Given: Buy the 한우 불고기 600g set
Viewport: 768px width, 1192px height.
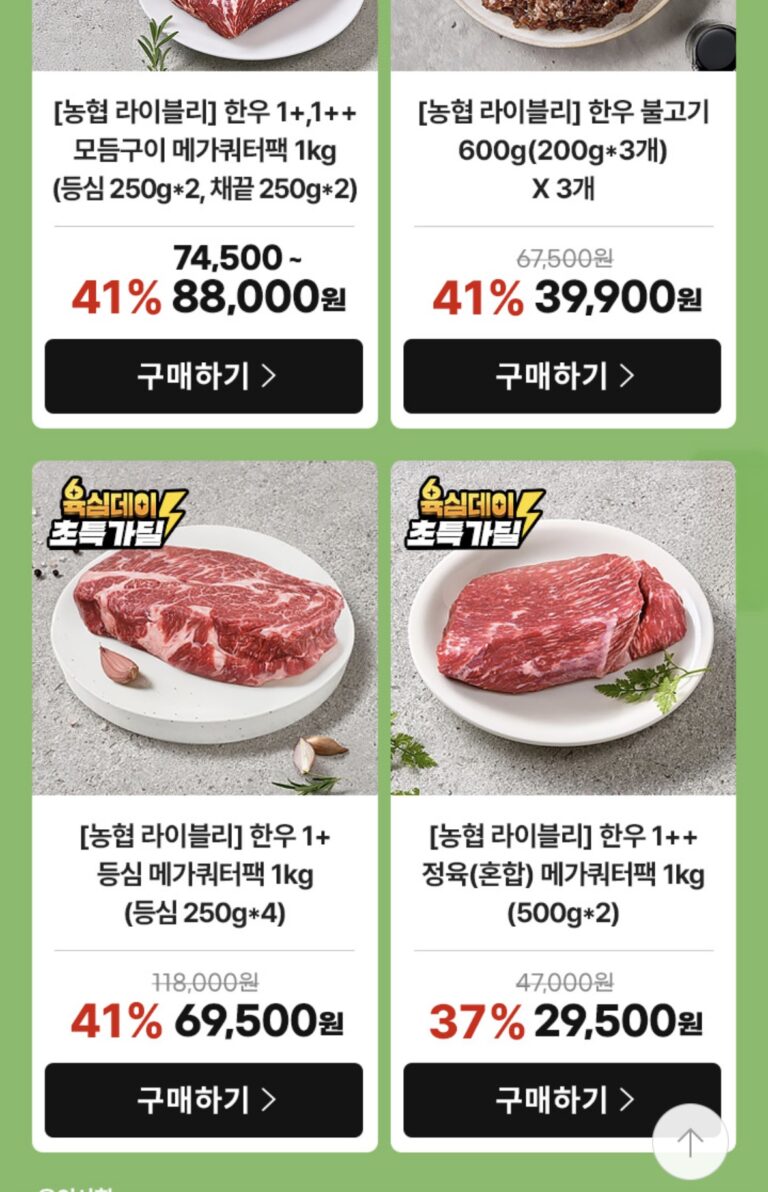Looking at the screenshot, I should pos(562,376).
